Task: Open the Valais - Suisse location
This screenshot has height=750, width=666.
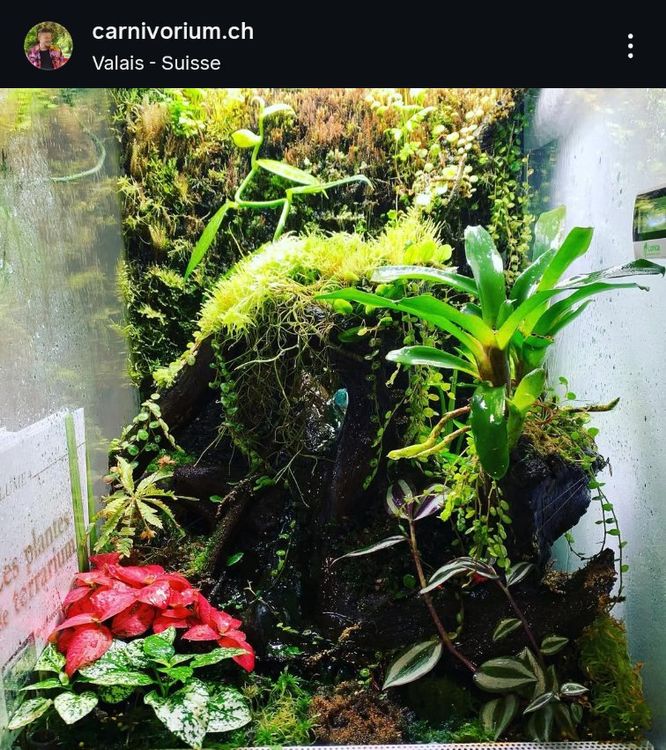Action: click(156, 63)
